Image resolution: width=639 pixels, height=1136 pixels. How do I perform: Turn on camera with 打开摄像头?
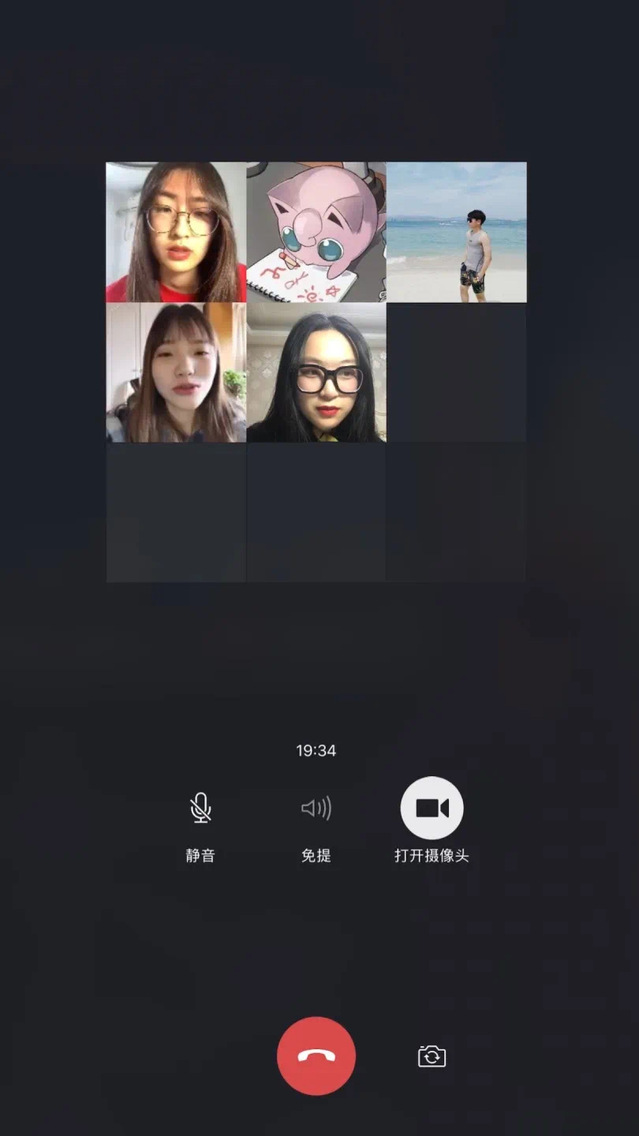432,808
